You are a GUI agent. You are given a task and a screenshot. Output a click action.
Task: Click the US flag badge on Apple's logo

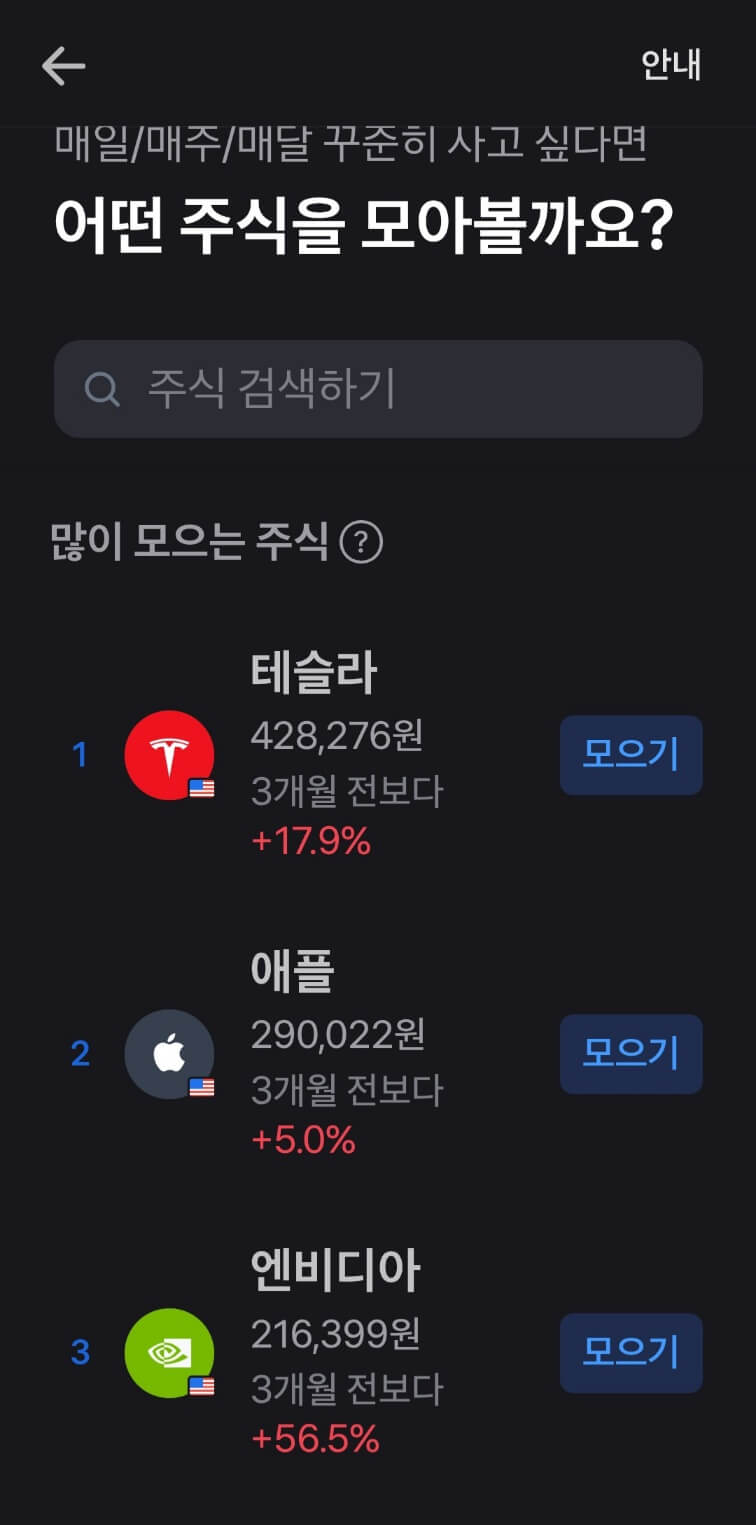click(202, 1088)
